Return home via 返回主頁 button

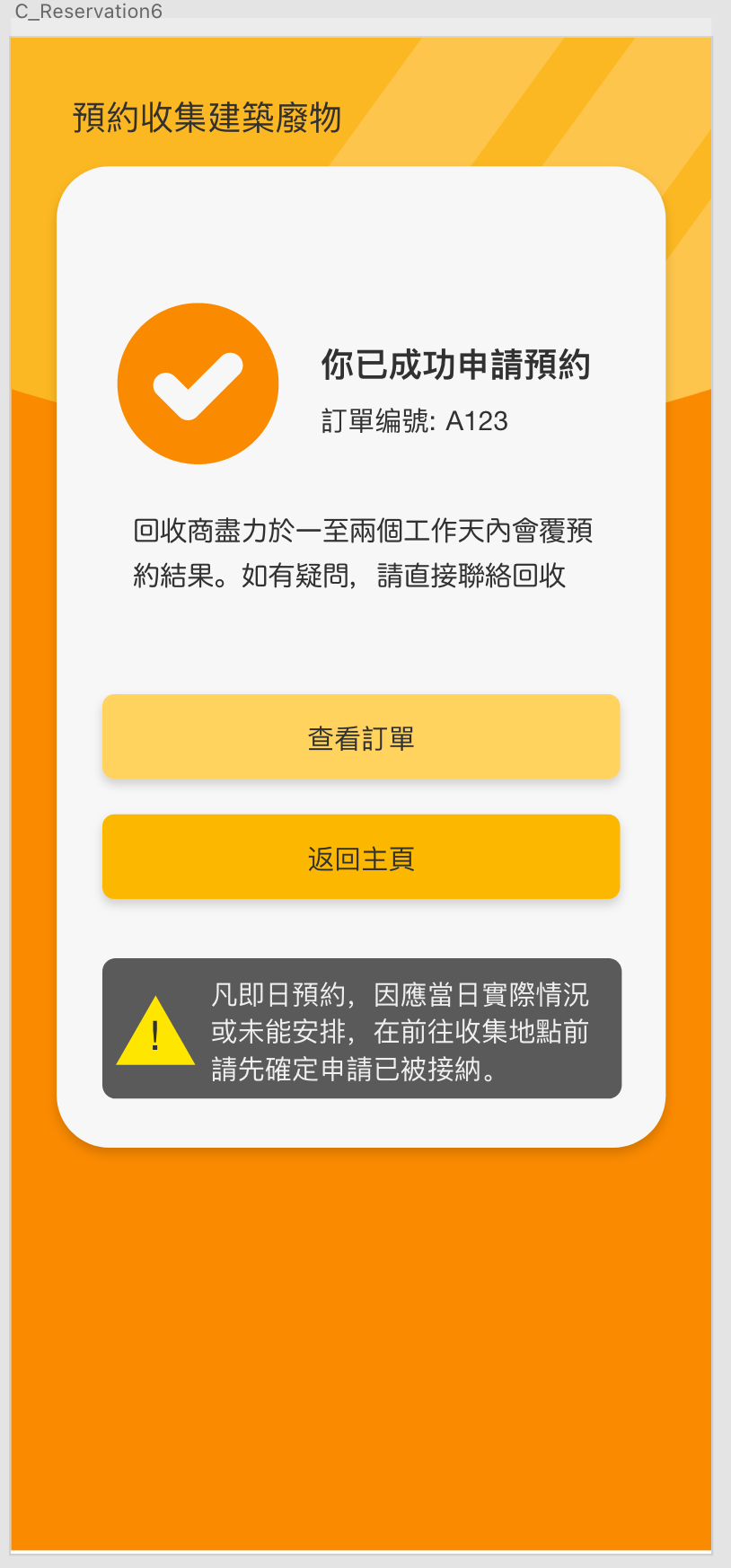coord(361,857)
